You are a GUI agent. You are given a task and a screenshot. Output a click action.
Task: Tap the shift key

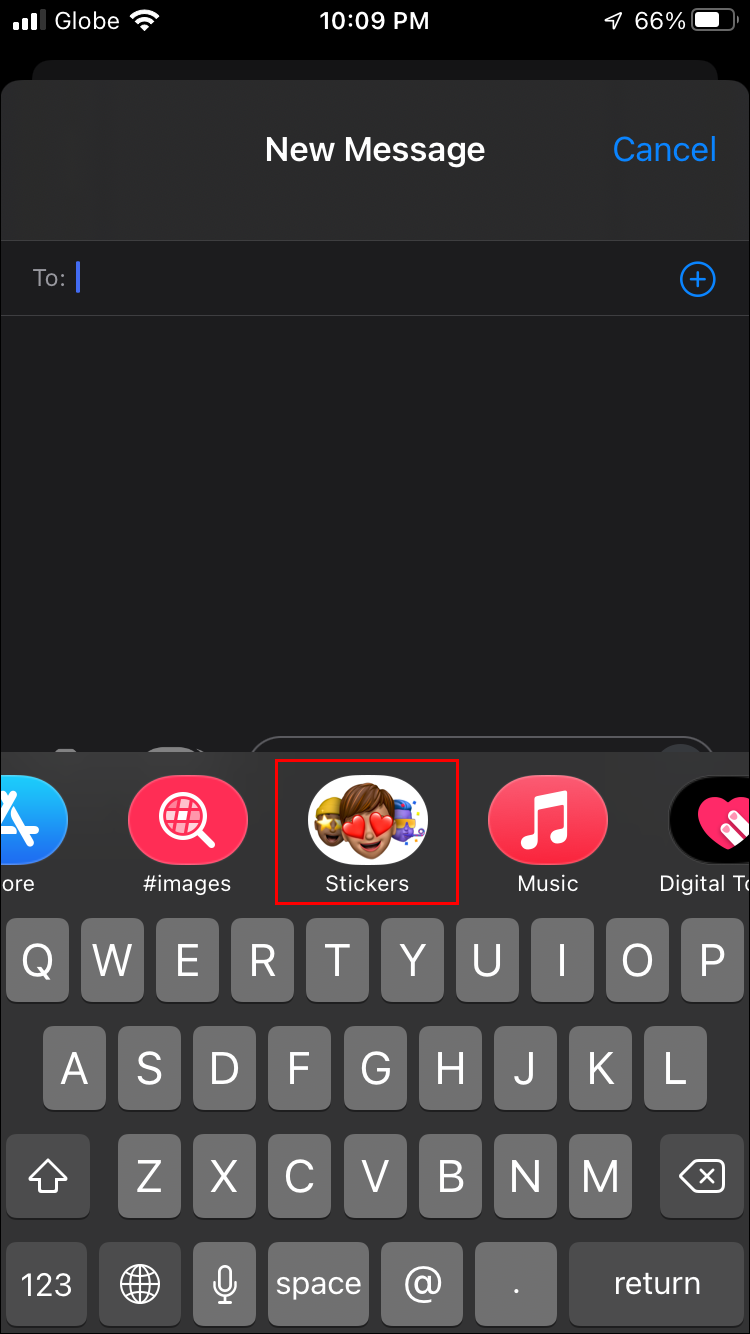(47, 1176)
